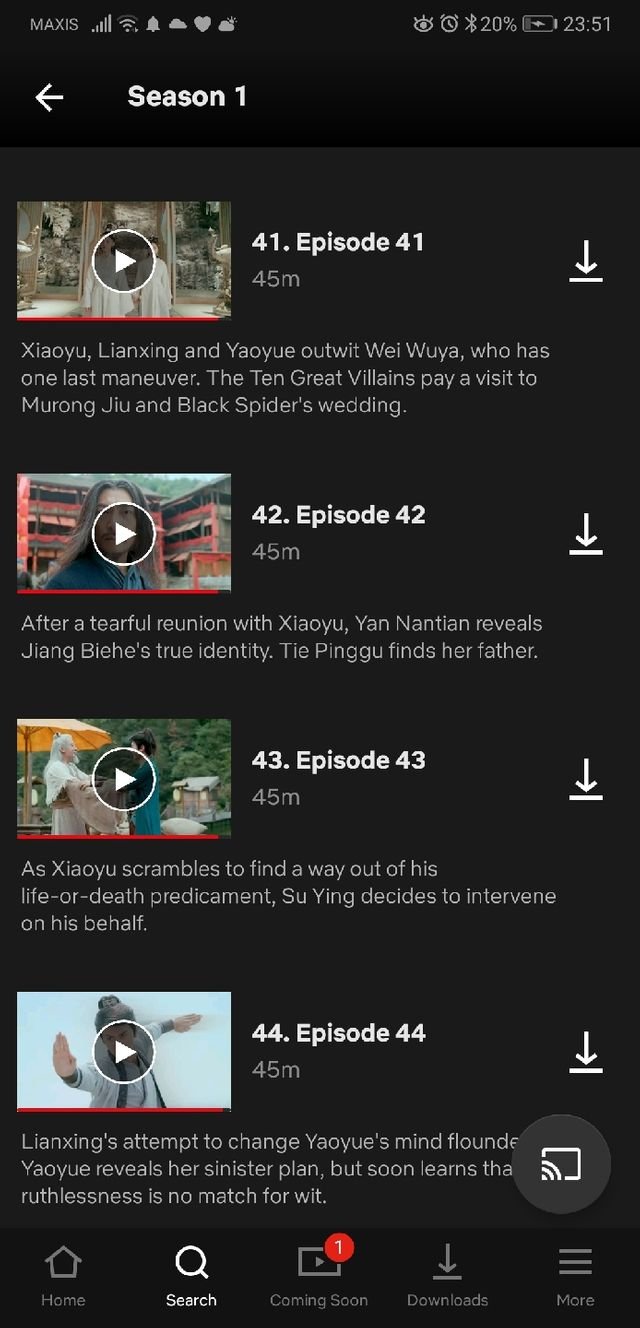640x1328 pixels.
Task: Download Episode 44
Action: (586, 1051)
